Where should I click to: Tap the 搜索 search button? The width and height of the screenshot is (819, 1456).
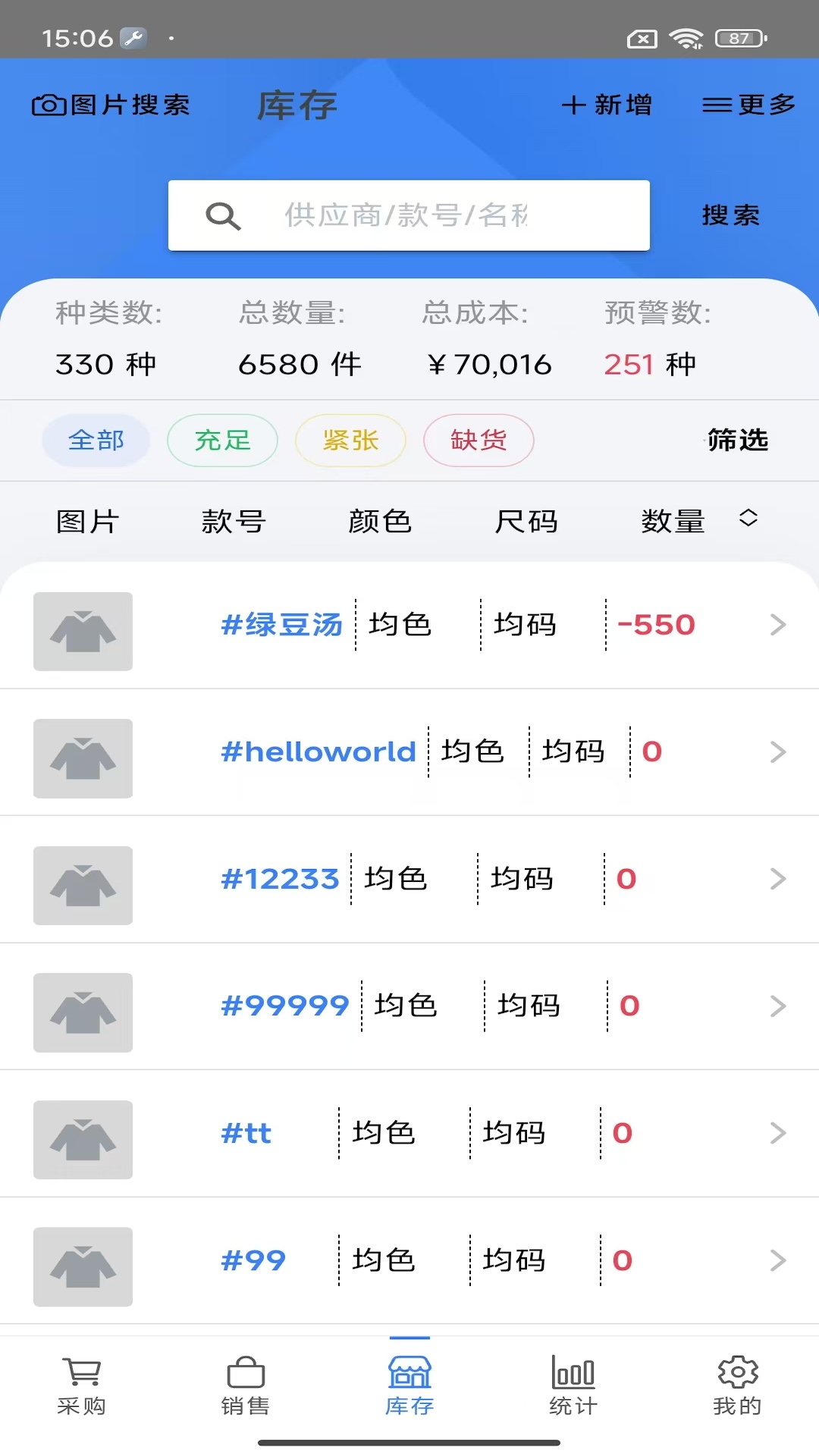pos(730,215)
